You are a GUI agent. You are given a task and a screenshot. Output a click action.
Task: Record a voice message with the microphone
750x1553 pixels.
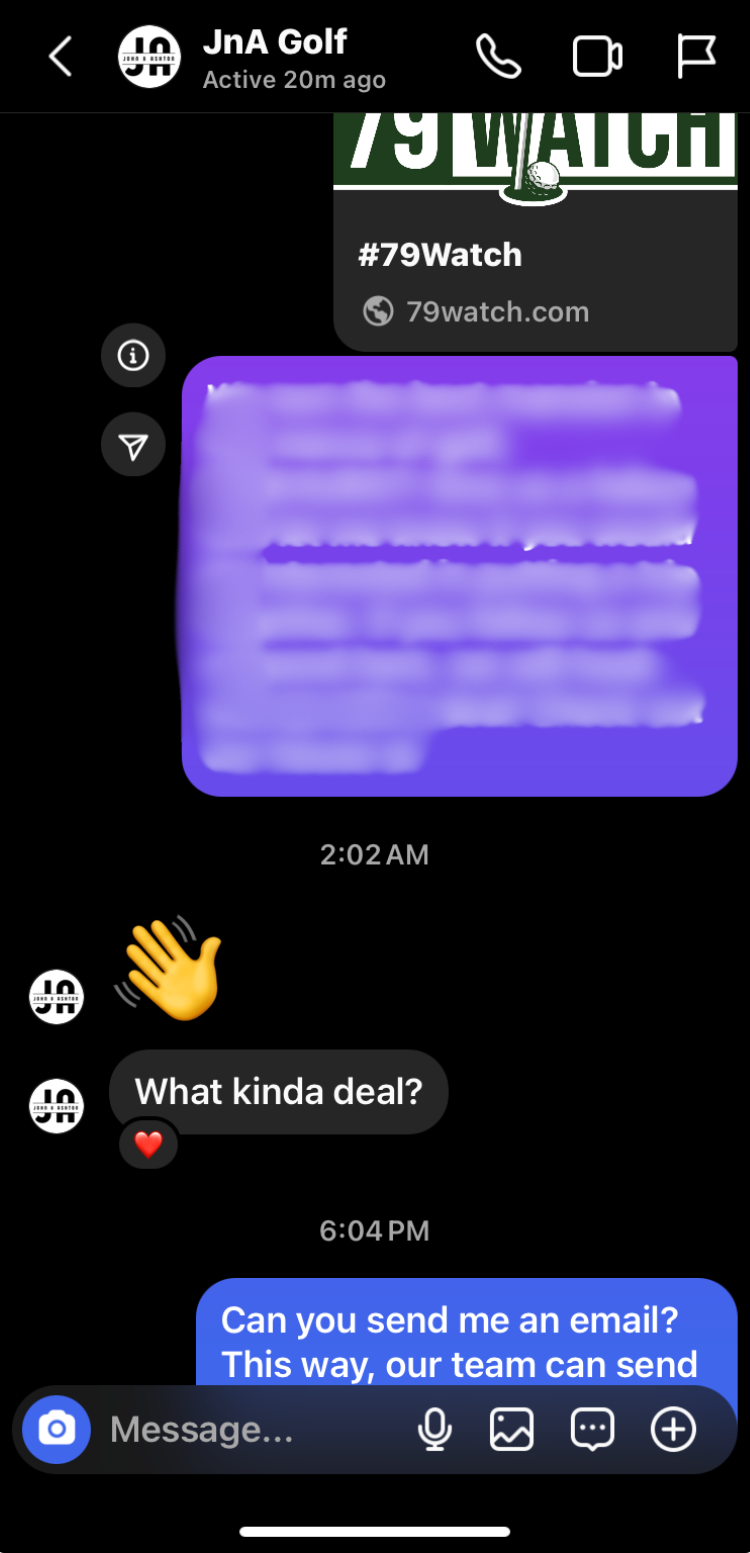(434, 1430)
